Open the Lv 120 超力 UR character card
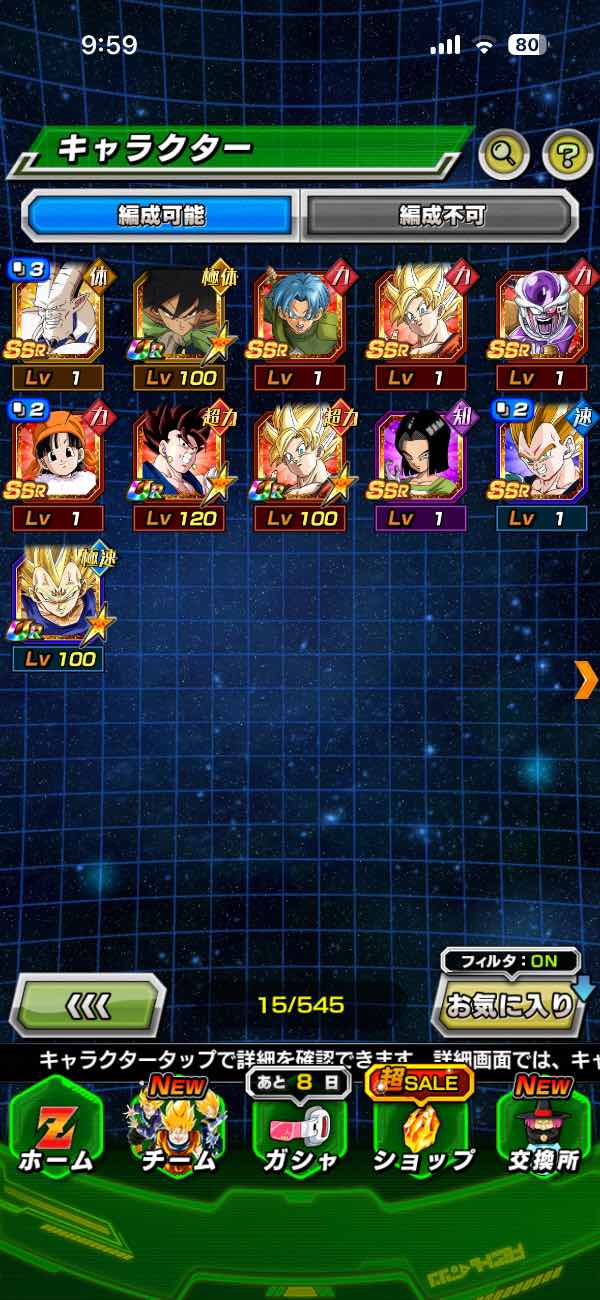 179,466
